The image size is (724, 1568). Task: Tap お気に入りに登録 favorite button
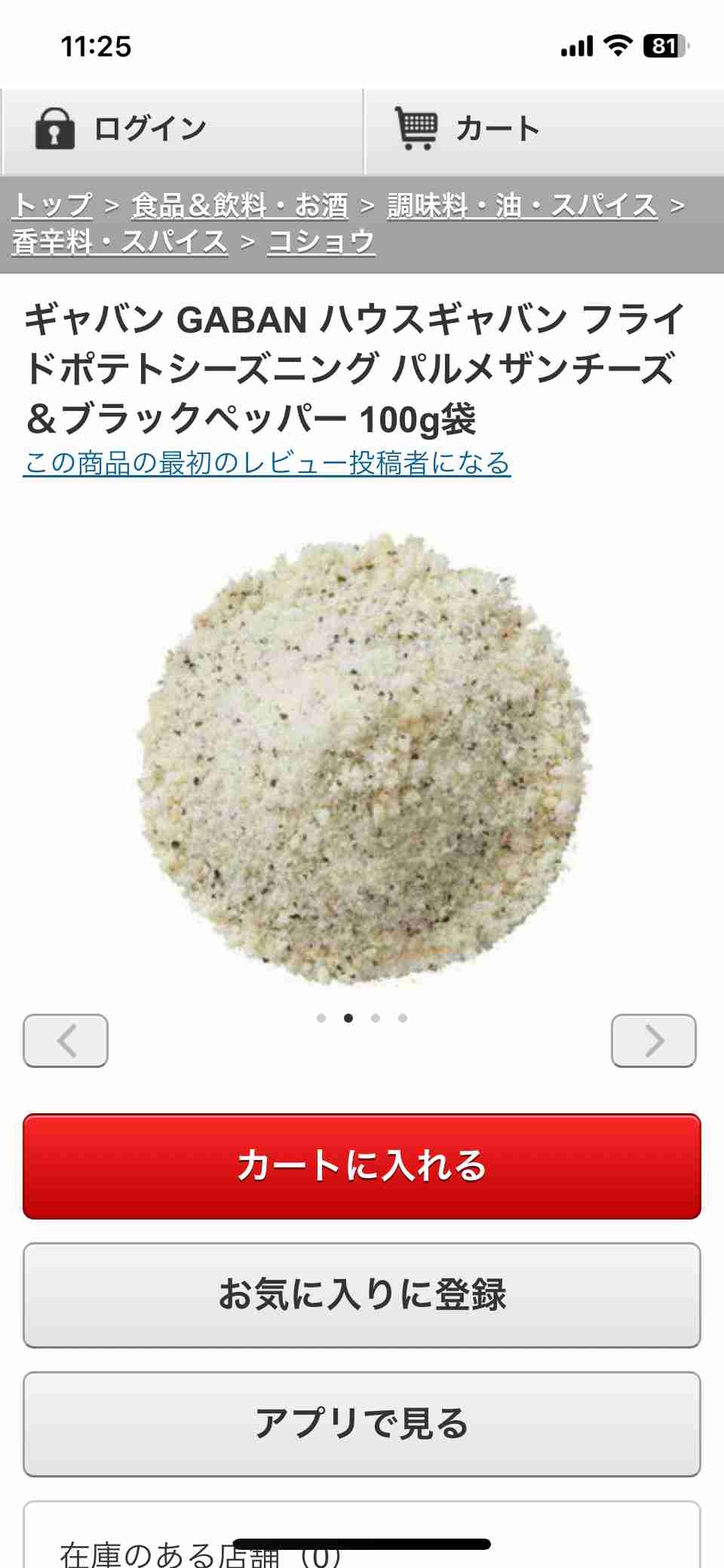pos(362,1295)
